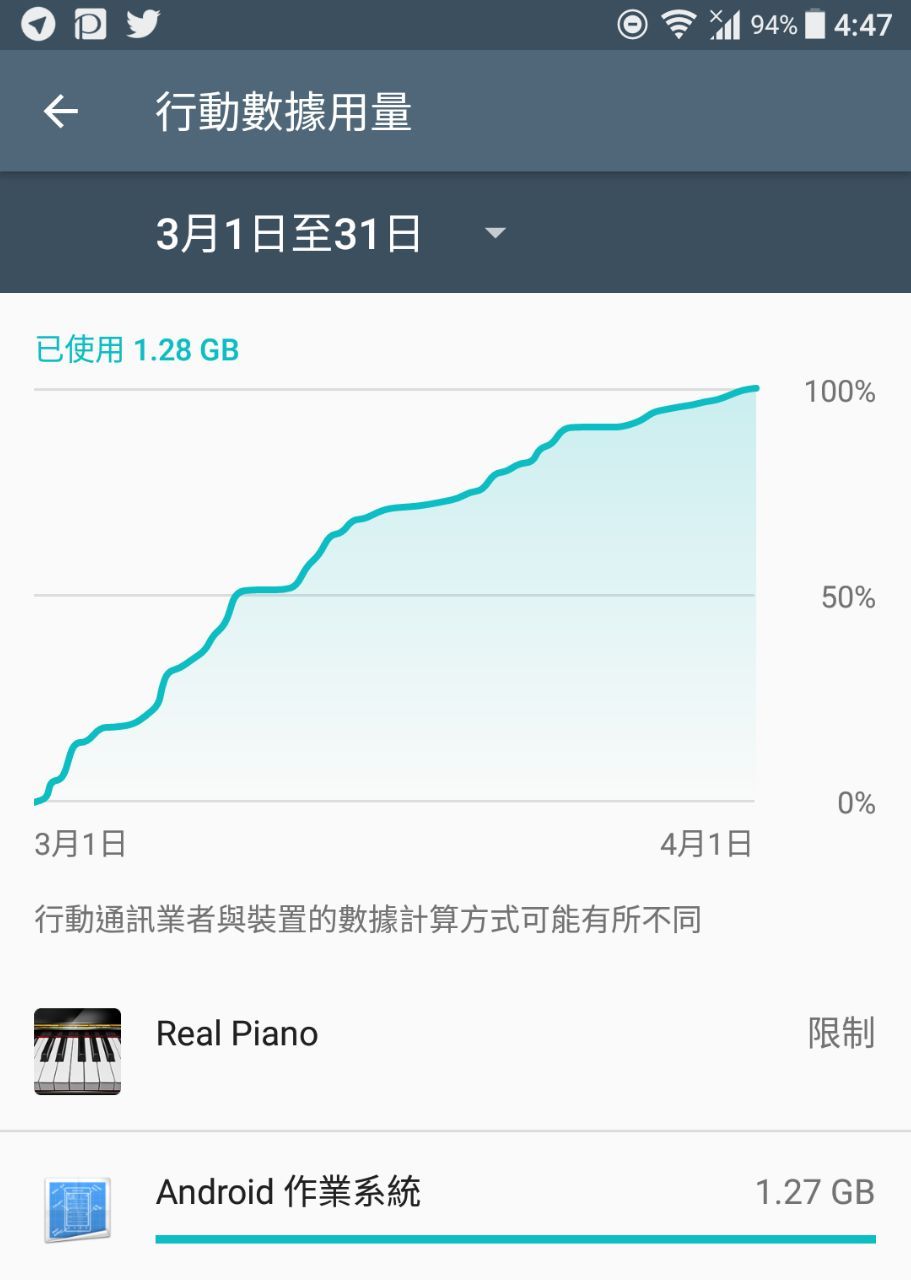The image size is (911, 1280).
Task: Go back using the arrow icon
Action: [x=60, y=112]
